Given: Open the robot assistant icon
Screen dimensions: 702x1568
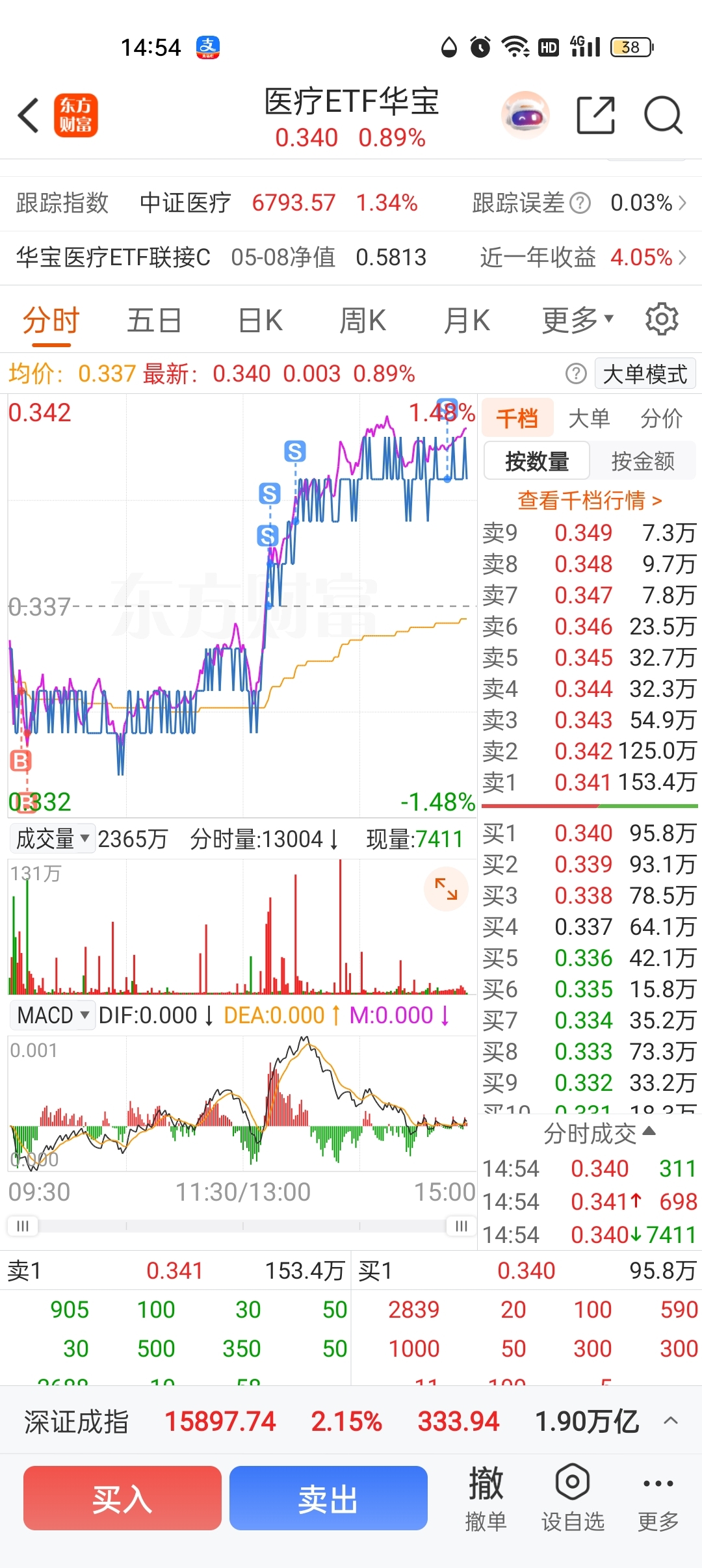Looking at the screenshot, I should tap(525, 116).
